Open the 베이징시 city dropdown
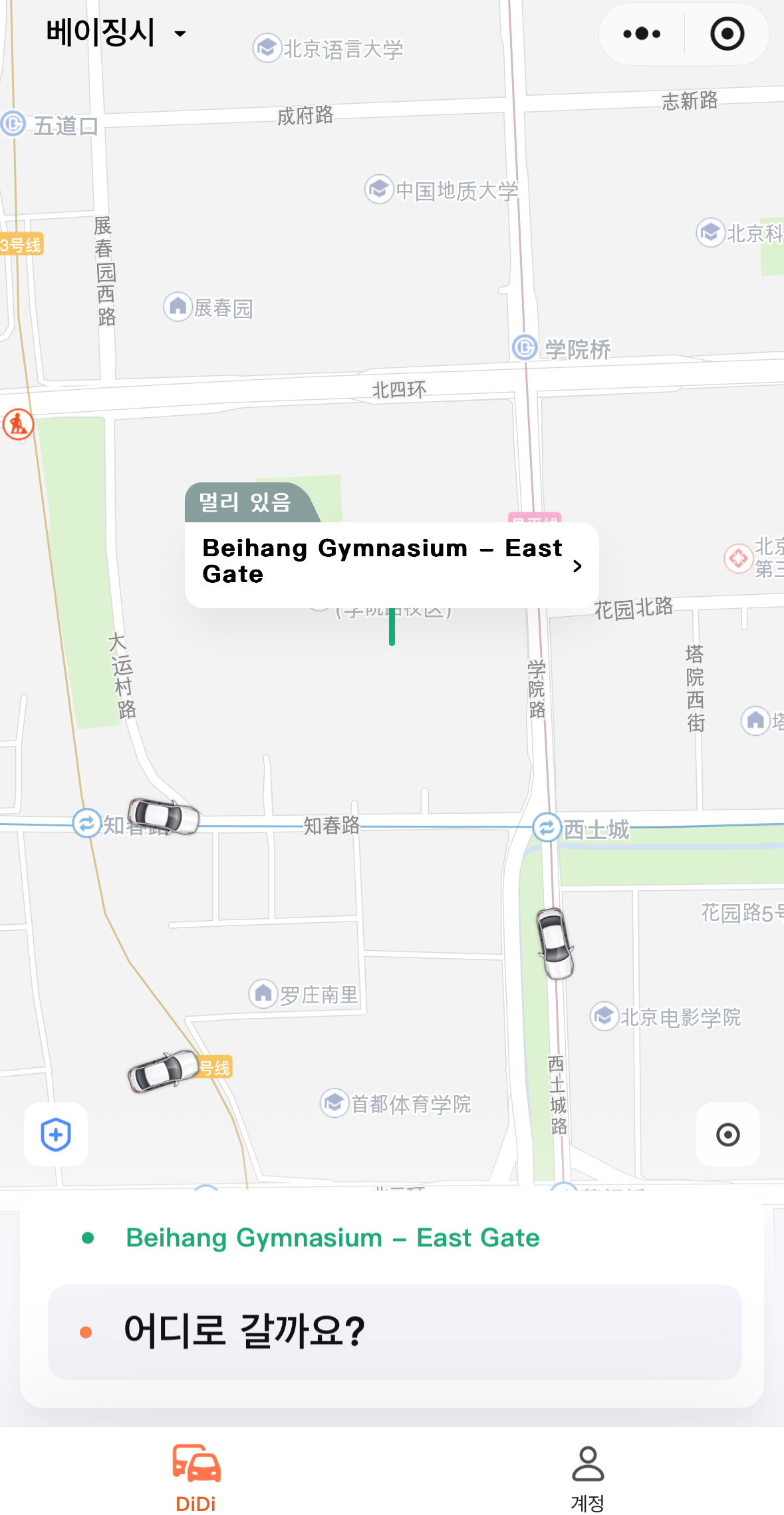The height and width of the screenshot is (1515, 784). 116,33
